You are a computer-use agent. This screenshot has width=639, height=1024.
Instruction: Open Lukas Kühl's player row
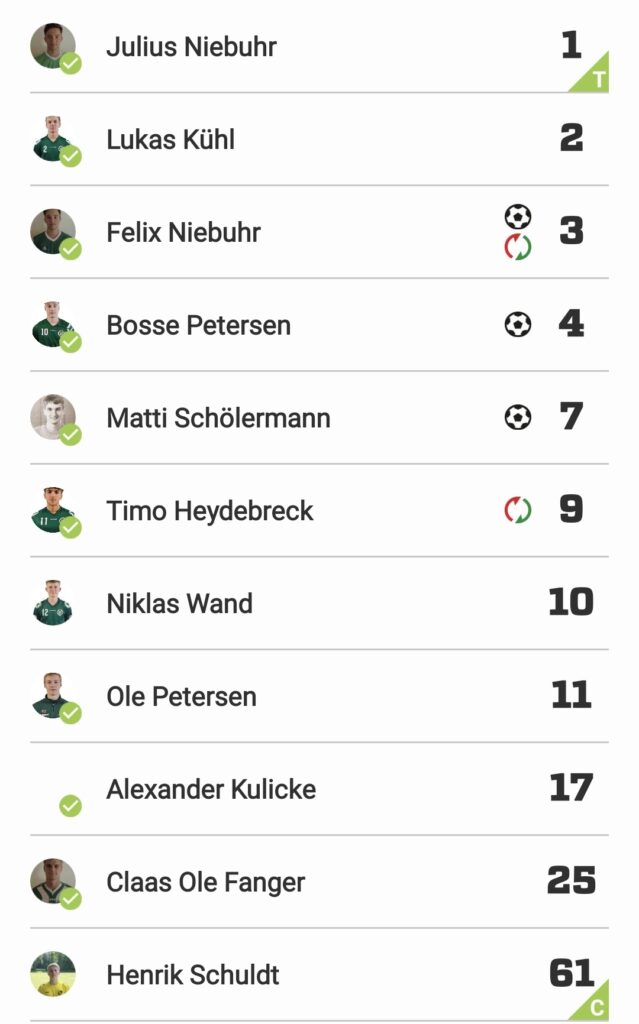pyautogui.click(x=170, y=140)
